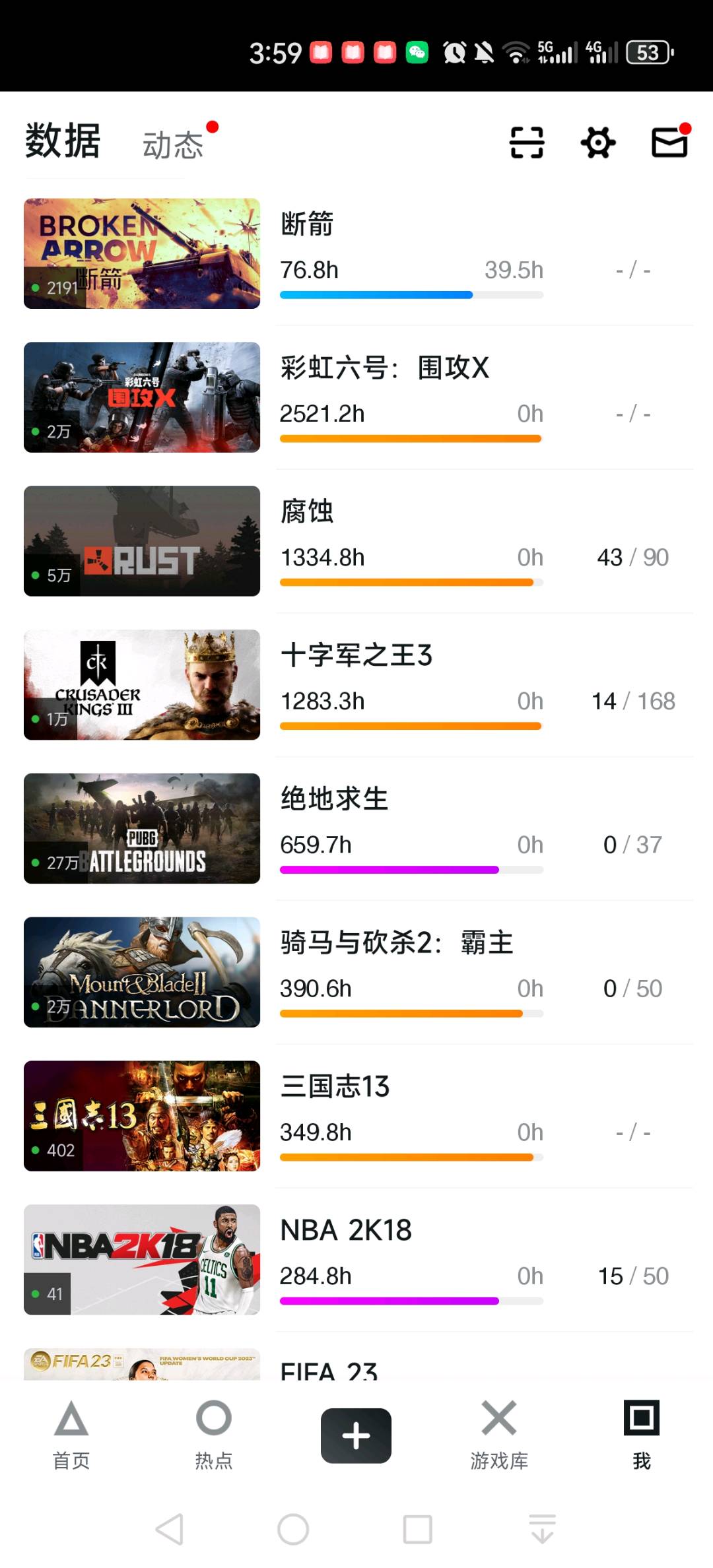This screenshot has height=1568, width=713.
Task: Go back with system back button
Action: (x=170, y=1529)
